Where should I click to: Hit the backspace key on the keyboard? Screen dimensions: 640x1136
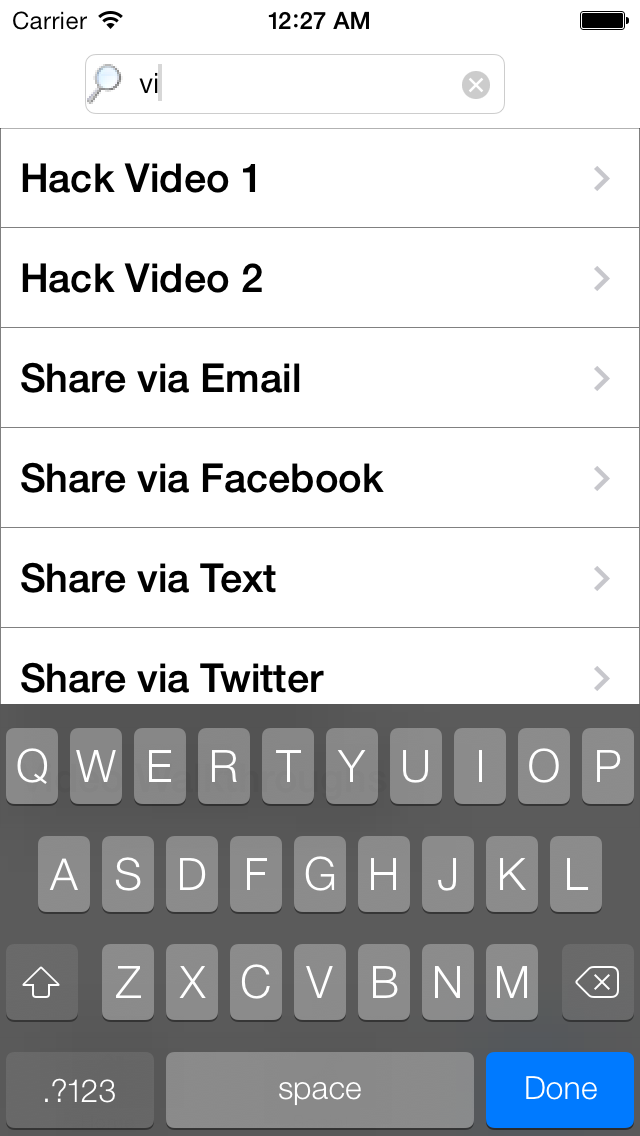[597, 982]
